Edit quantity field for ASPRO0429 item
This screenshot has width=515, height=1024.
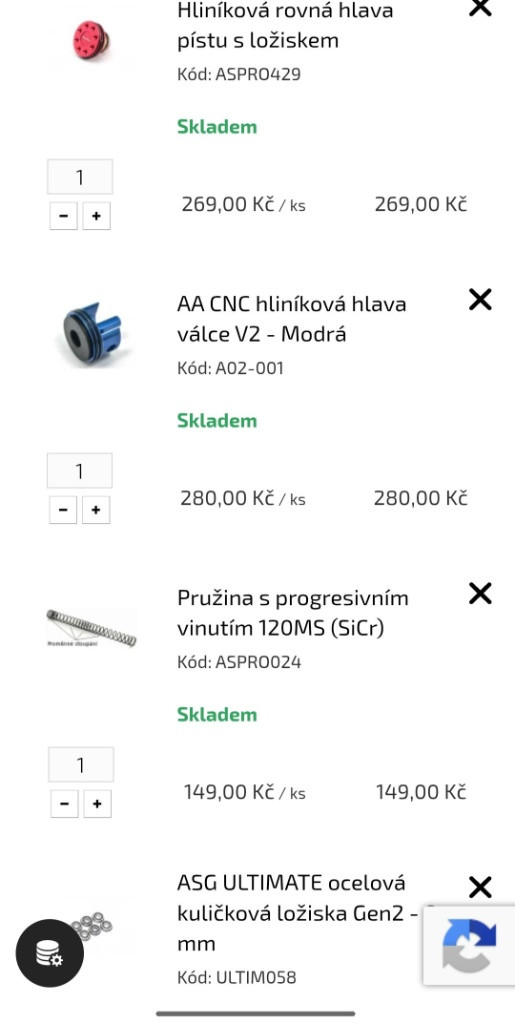(x=80, y=176)
